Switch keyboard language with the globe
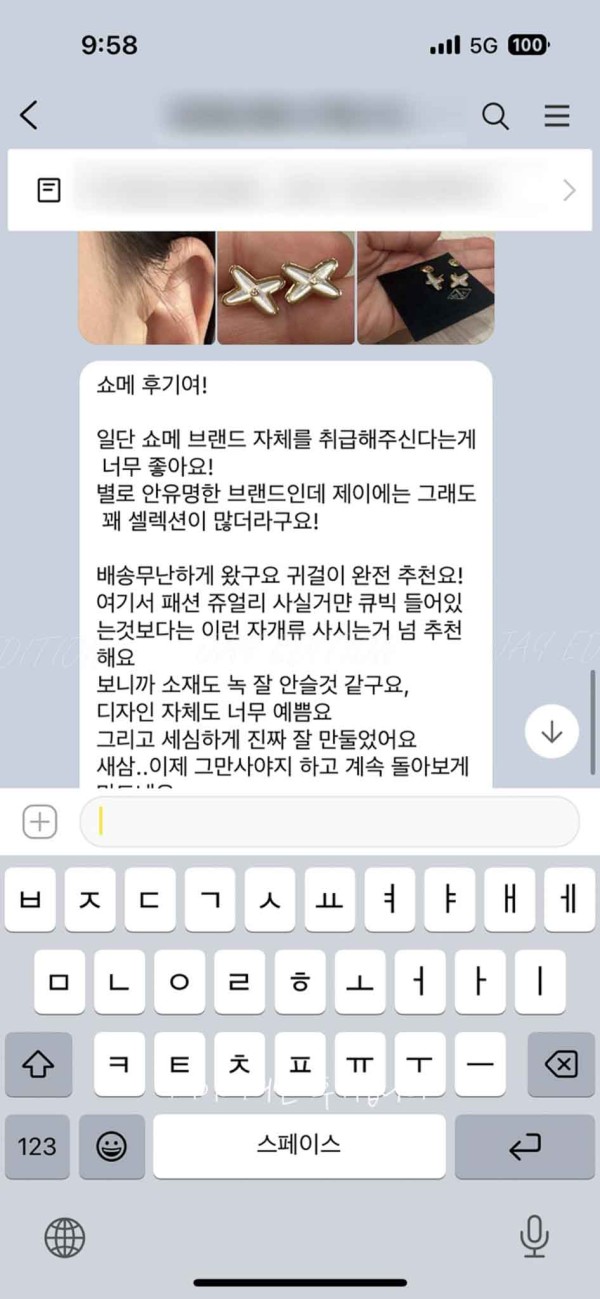Image resolution: width=600 pixels, height=1299 pixels. 65,1238
